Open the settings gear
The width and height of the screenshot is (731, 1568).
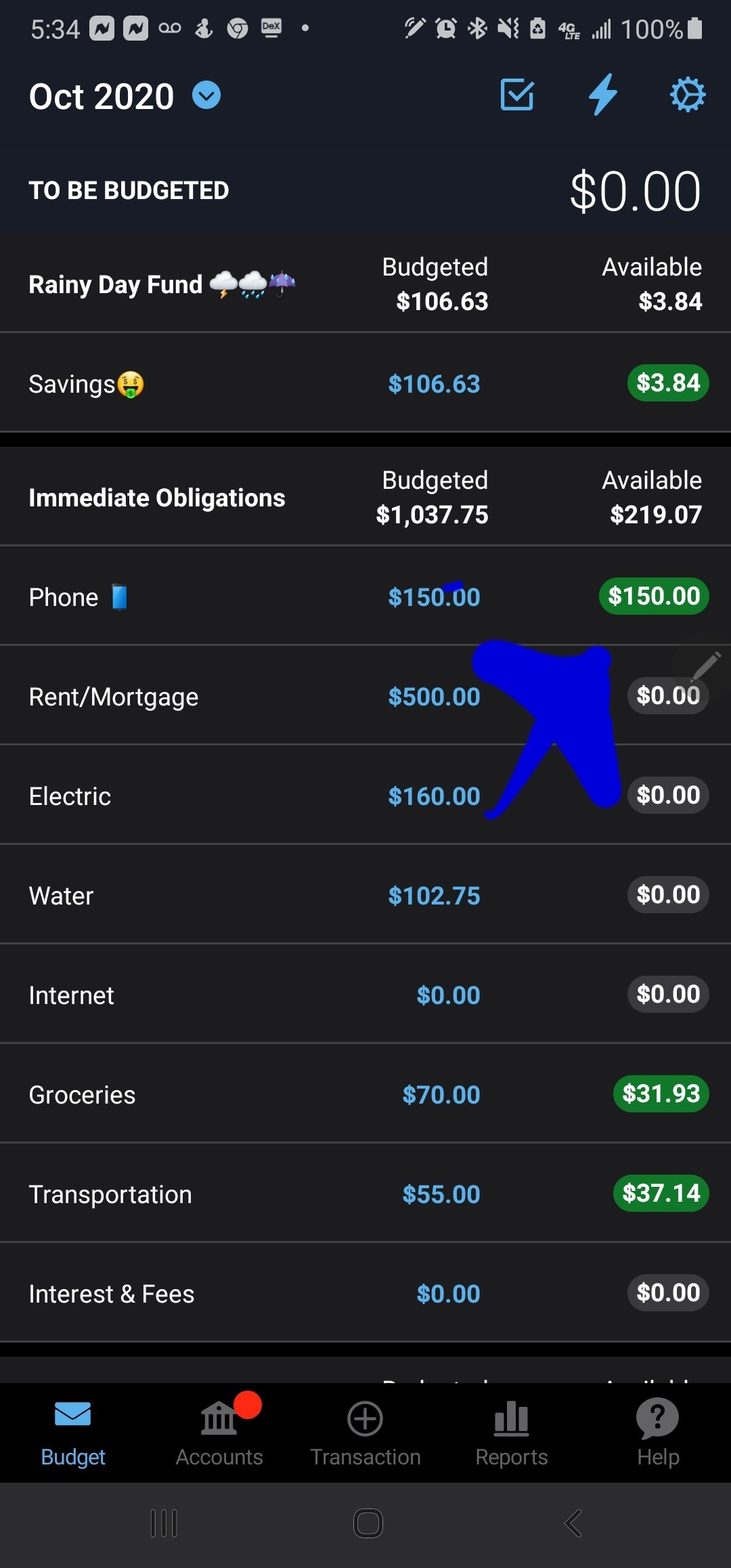pyautogui.click(x=688, y=95)
